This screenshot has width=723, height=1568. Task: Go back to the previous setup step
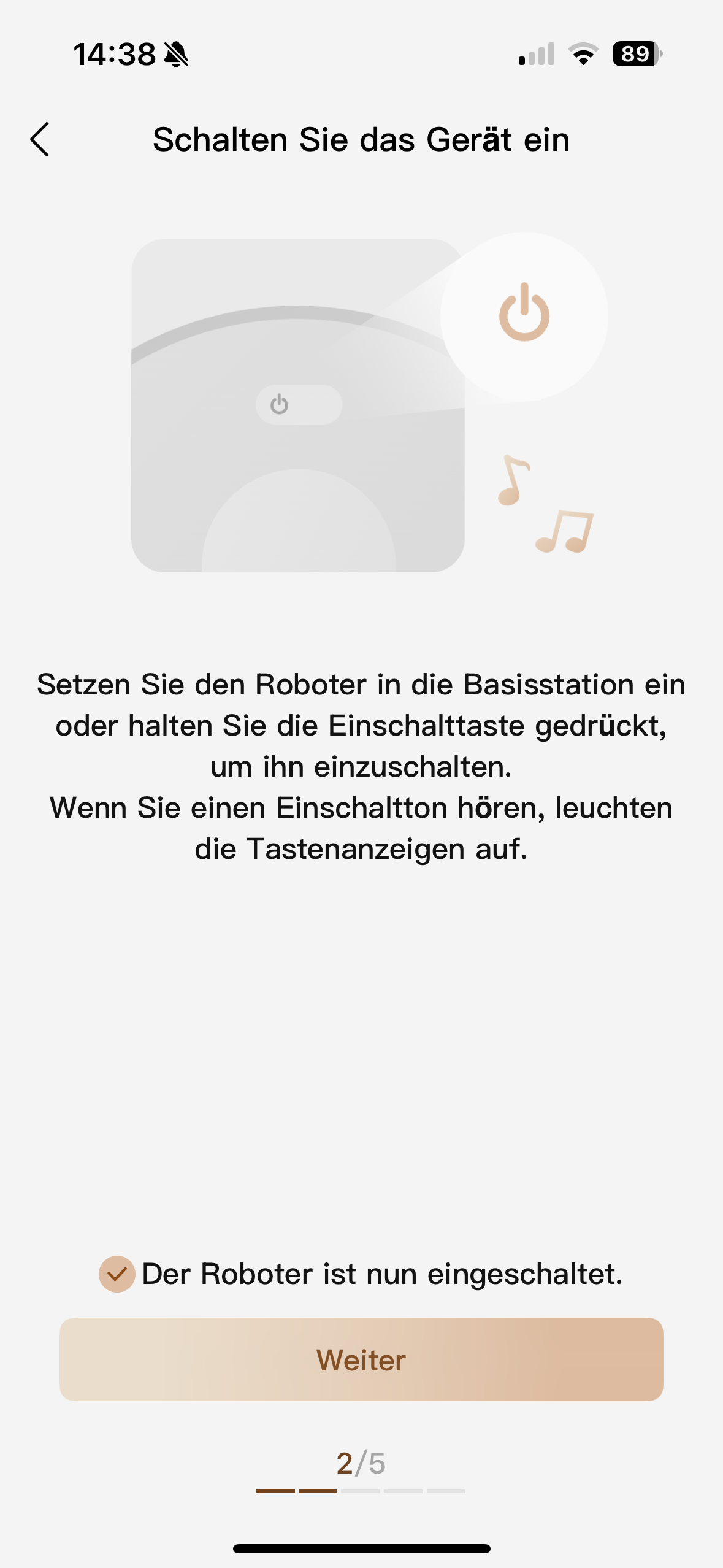point(40,140)
